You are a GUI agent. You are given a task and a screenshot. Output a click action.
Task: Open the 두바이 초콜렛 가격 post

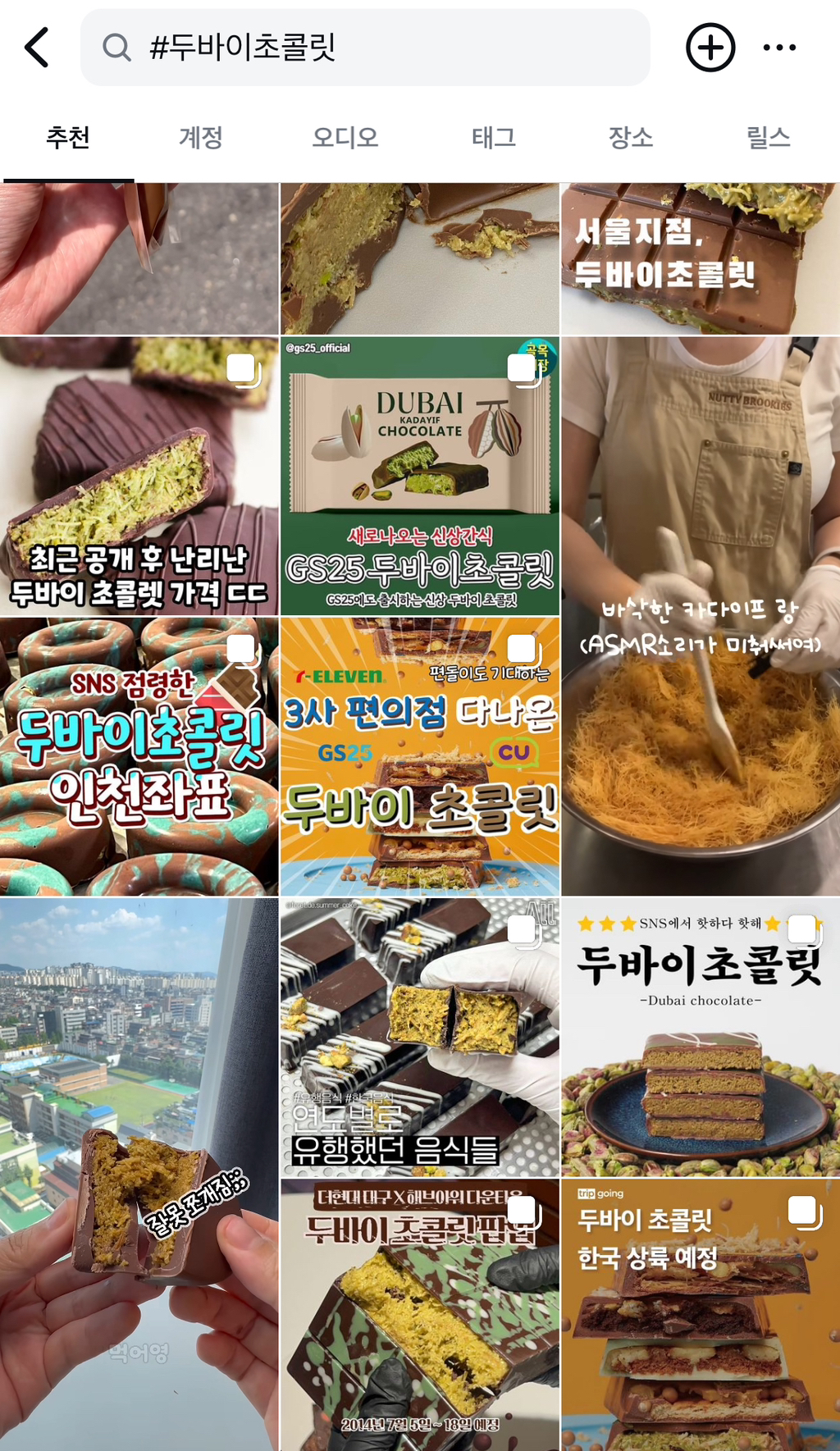(x=139, y=476)
